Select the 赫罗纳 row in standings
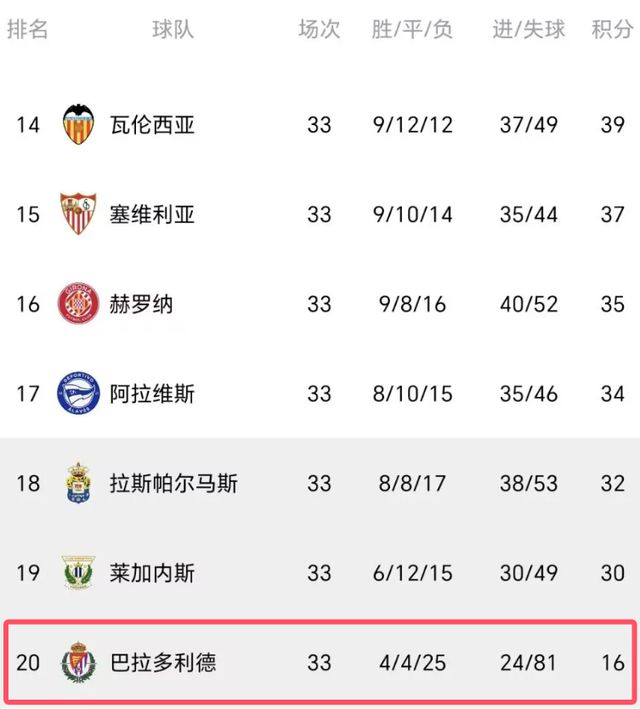The image size is (640, 709). point(141,304)
